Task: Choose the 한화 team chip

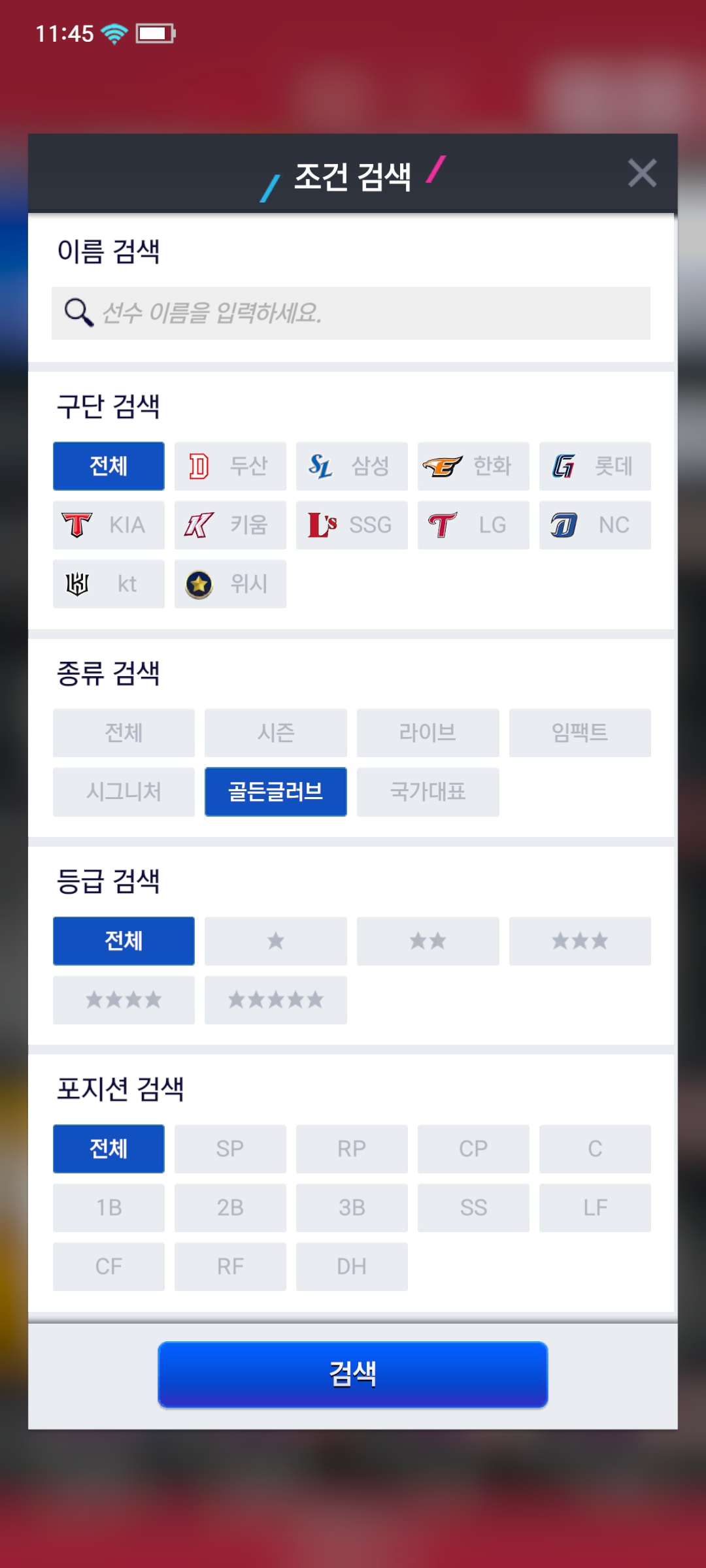Action: (473, 466)
